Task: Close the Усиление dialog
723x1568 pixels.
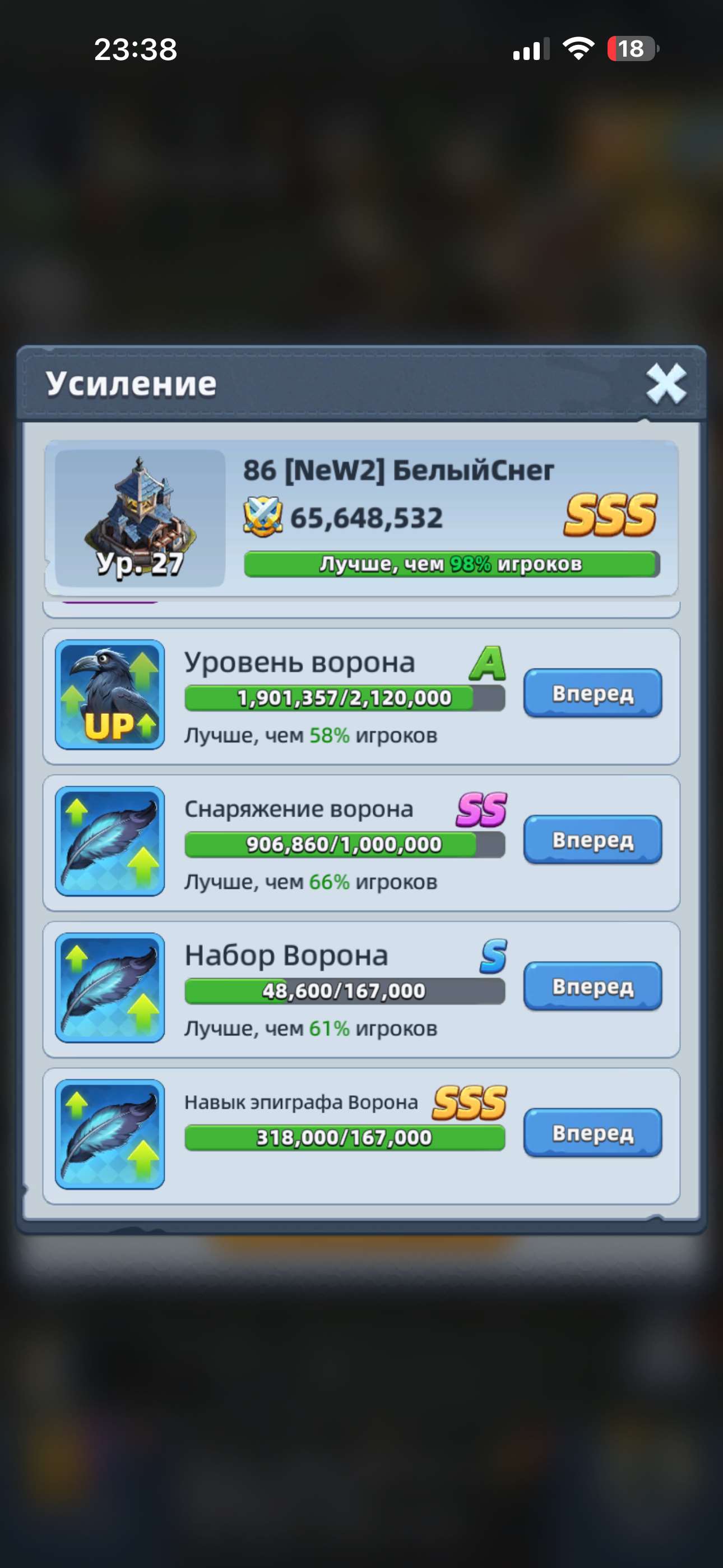Action: pos(666,384)
